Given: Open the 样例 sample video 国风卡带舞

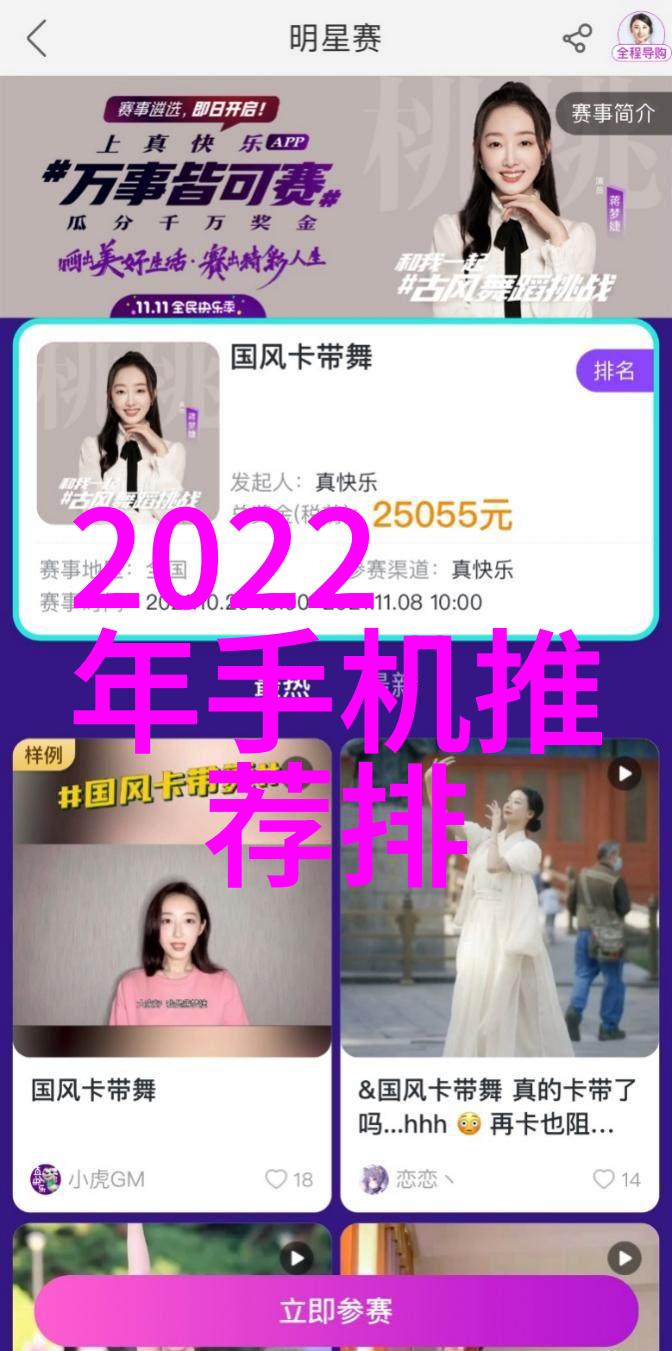Looking at the screenshot, I should point(171,898).
